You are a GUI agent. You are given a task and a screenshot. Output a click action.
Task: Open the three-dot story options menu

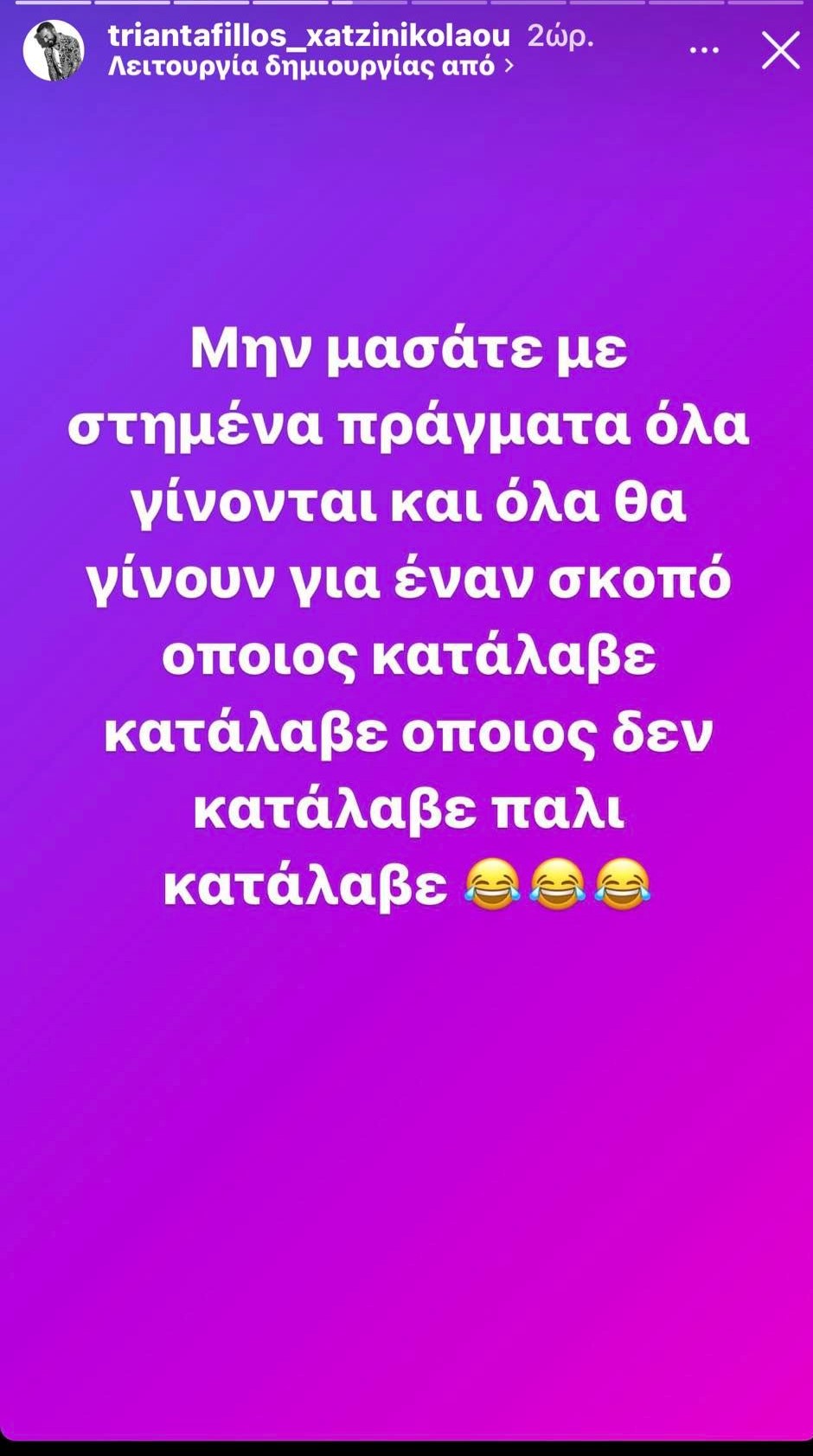click(x=703, y=50)
